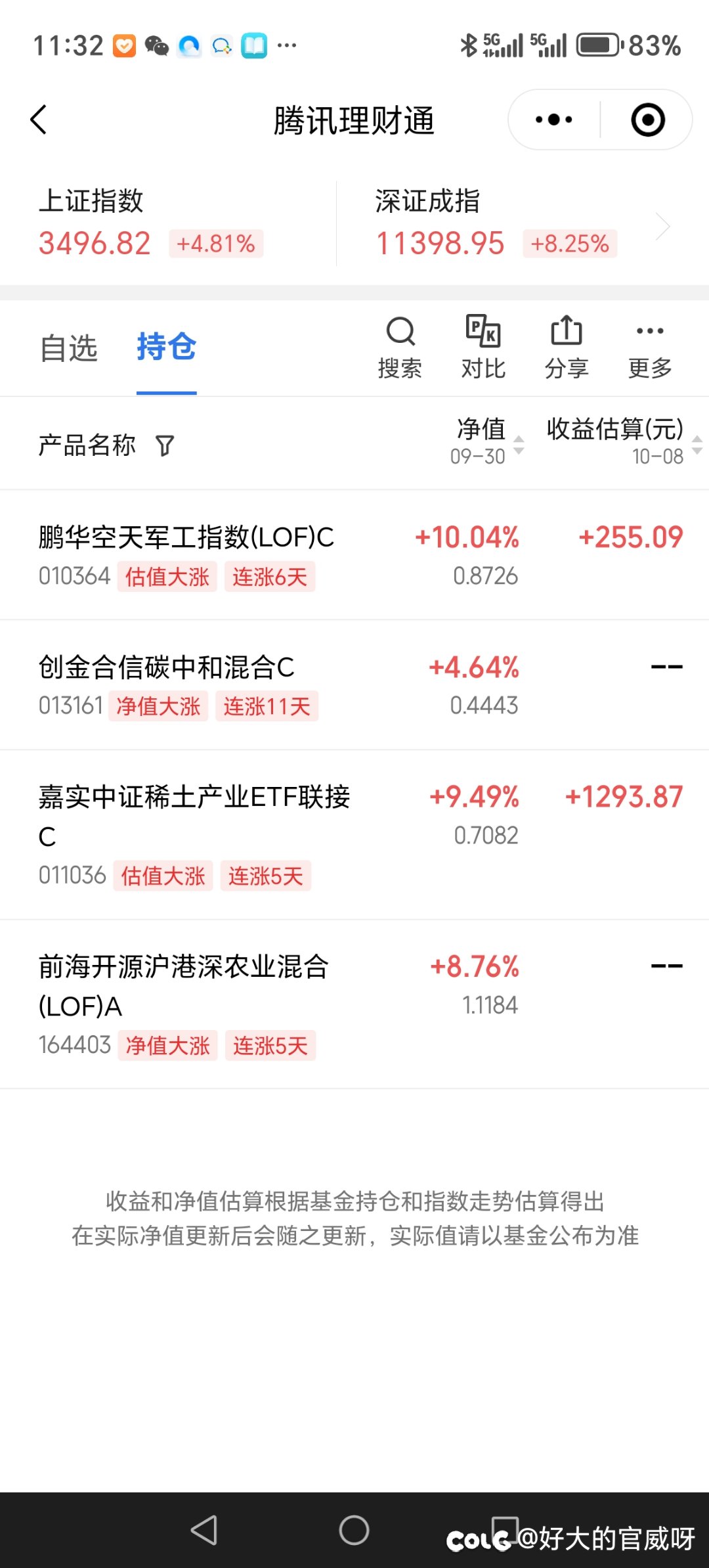Image resolution: width=709 pixels, height=1568 pixels.
Task: Filter products next to 产品名称
Action: [165, 446]
